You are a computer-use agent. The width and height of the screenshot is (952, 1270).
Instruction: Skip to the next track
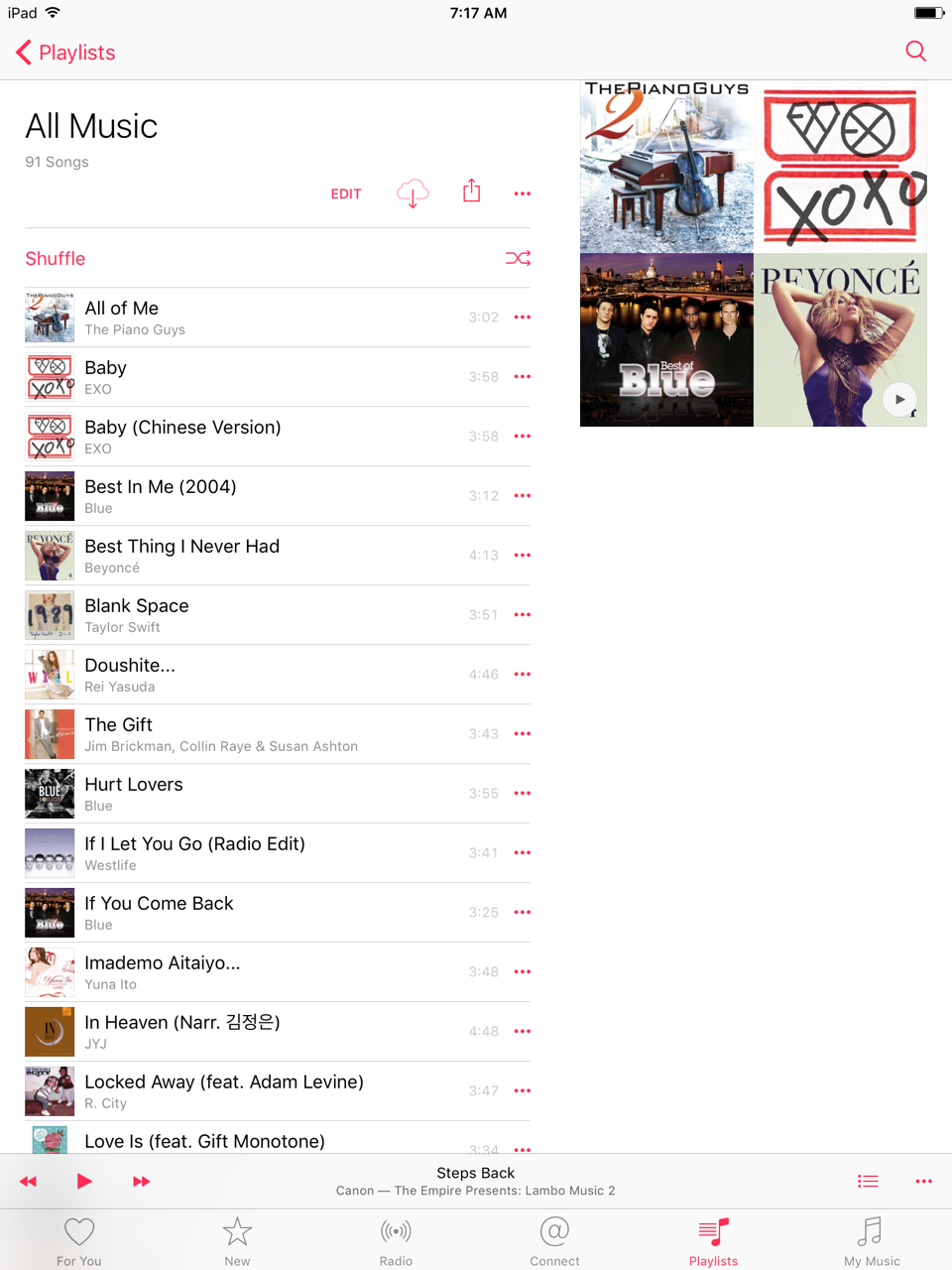(x=141, y=1181)
